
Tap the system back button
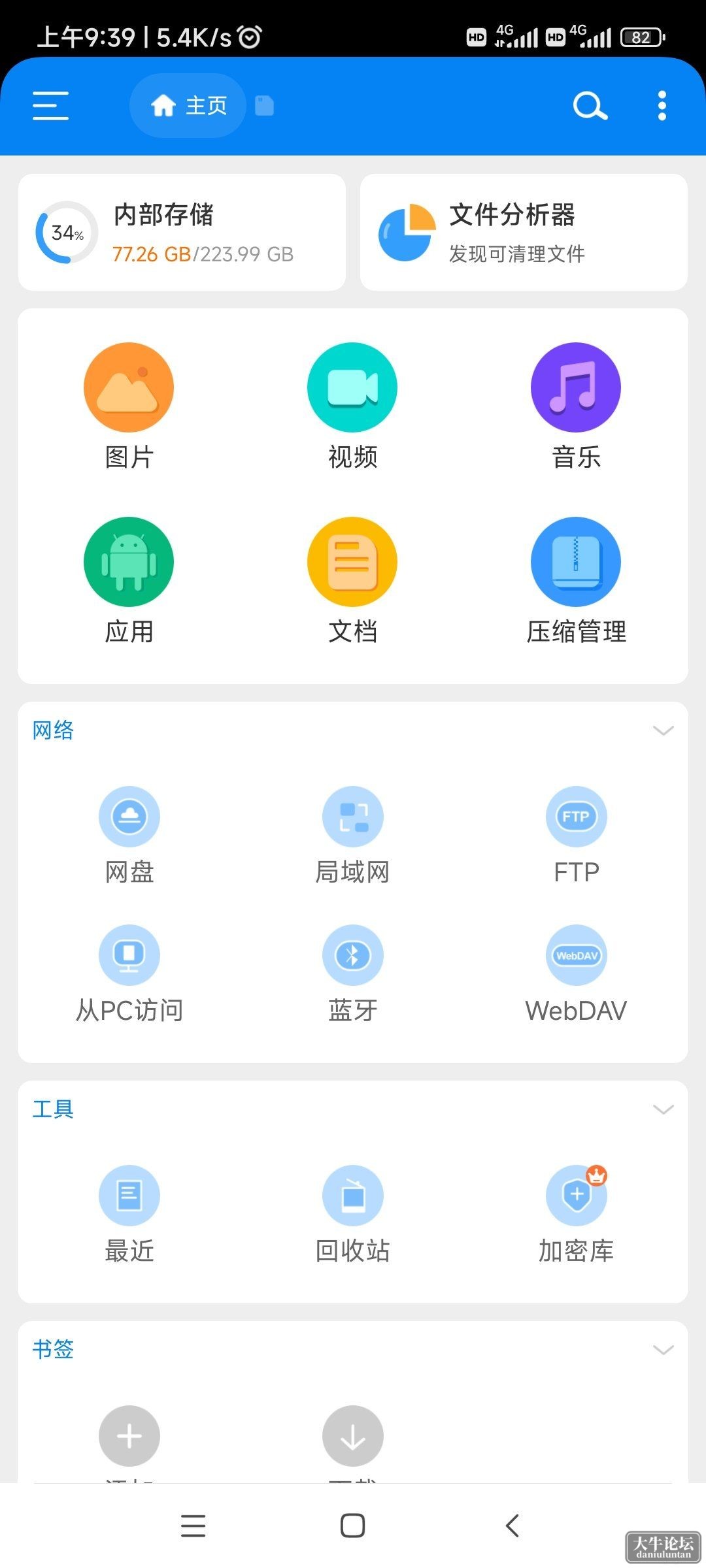point(513,1526)
